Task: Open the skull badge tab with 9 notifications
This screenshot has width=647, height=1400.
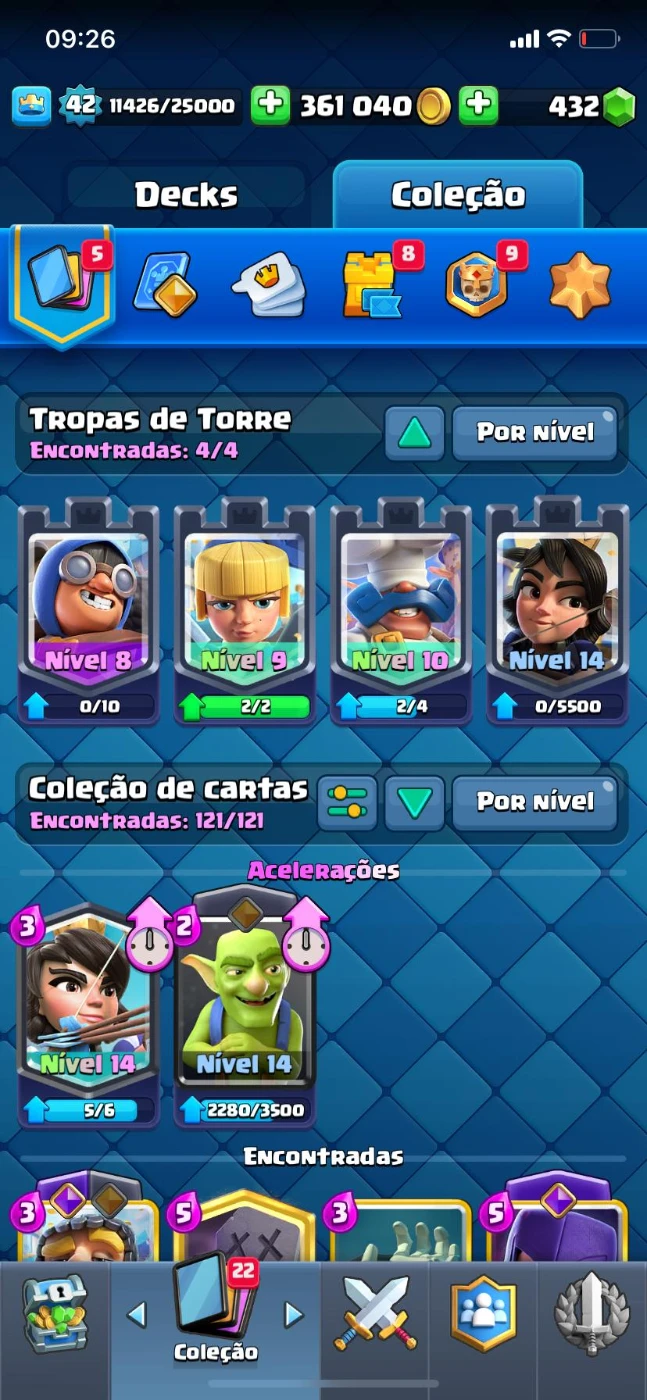Action: [477, 284]
